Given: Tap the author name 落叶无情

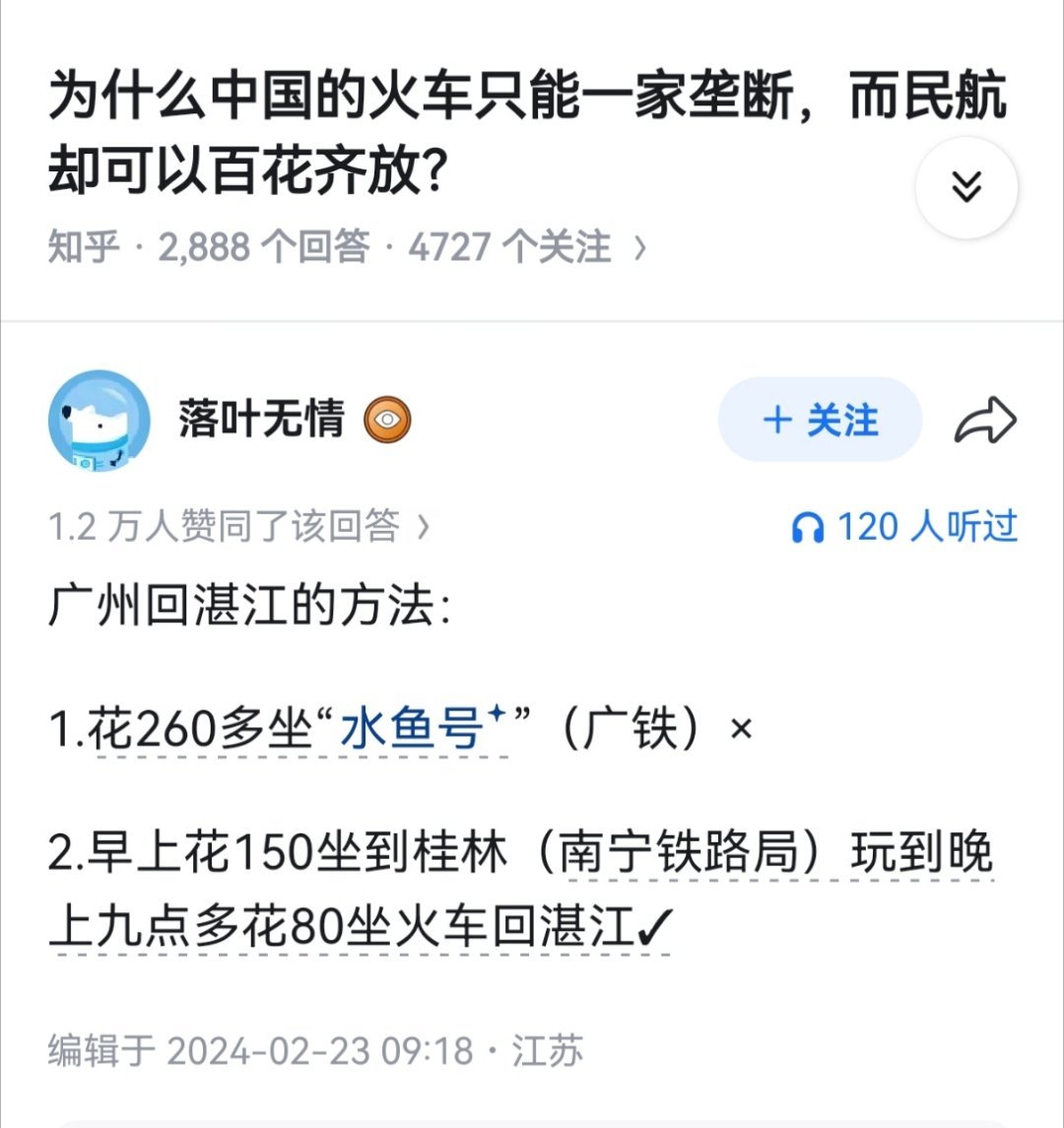Looking at the screenshot, I should coord(260,419).
